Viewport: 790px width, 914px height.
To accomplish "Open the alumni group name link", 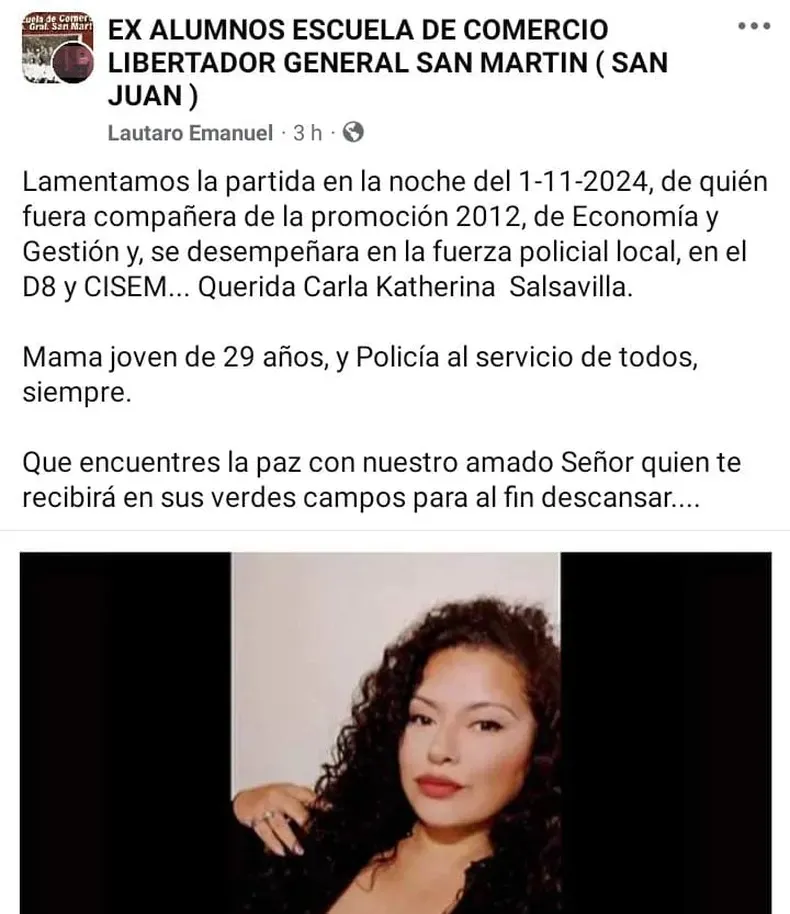I will click(386, 62).
